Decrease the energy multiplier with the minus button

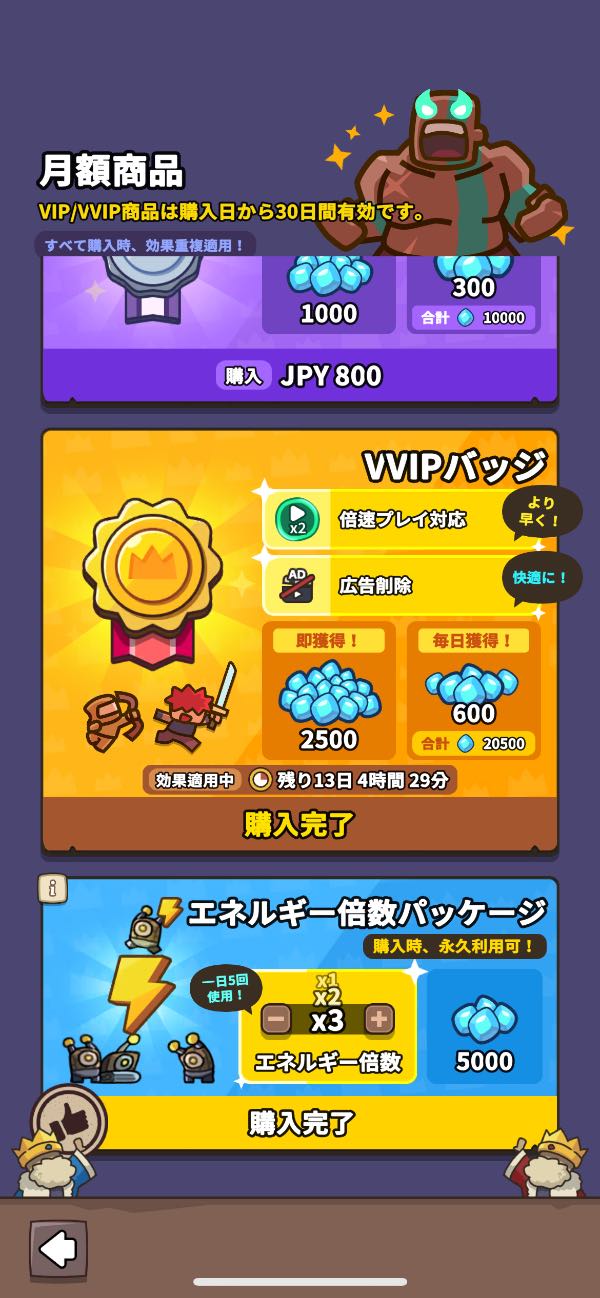click(277, 1020)
